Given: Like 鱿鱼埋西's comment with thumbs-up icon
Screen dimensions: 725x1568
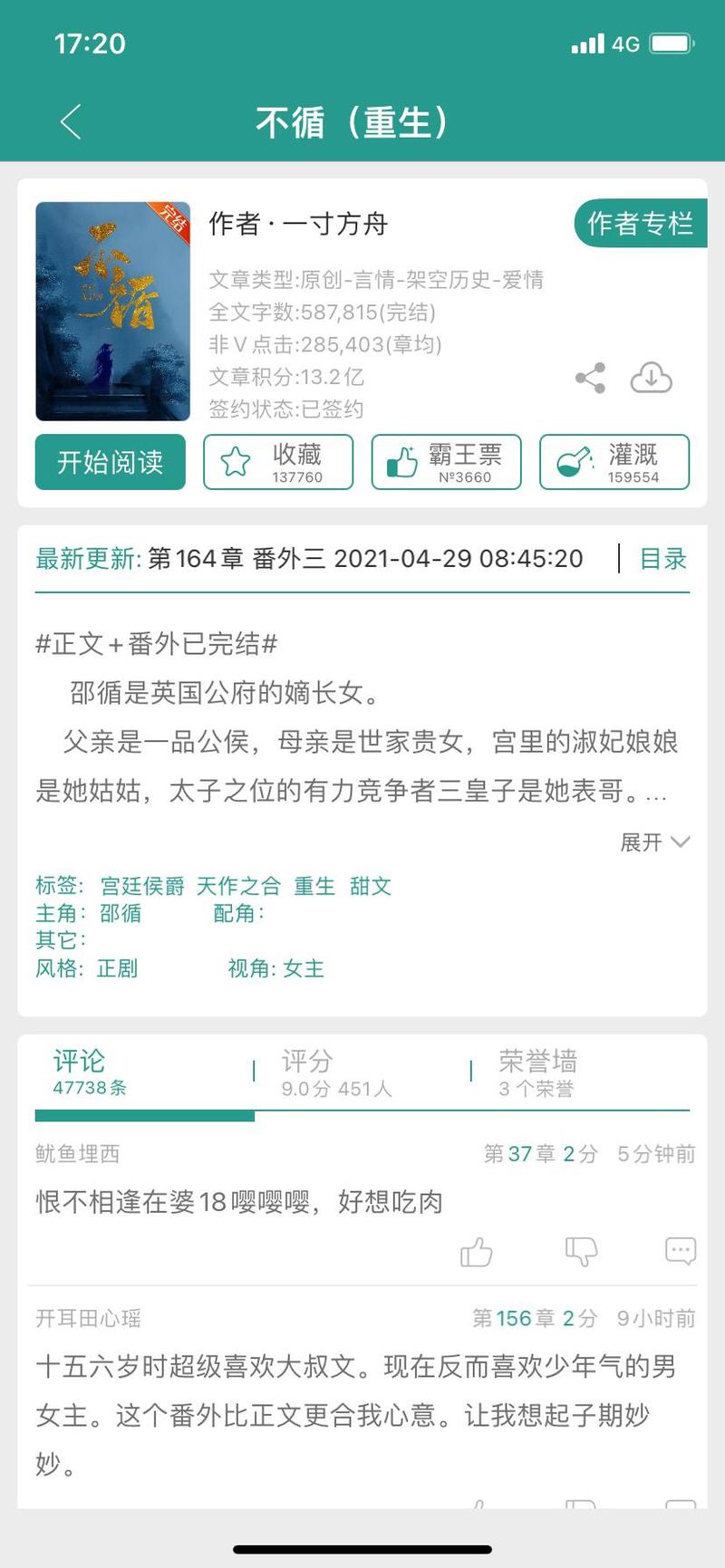Looking at the screenshot, I should click(x=476, y=1254).
